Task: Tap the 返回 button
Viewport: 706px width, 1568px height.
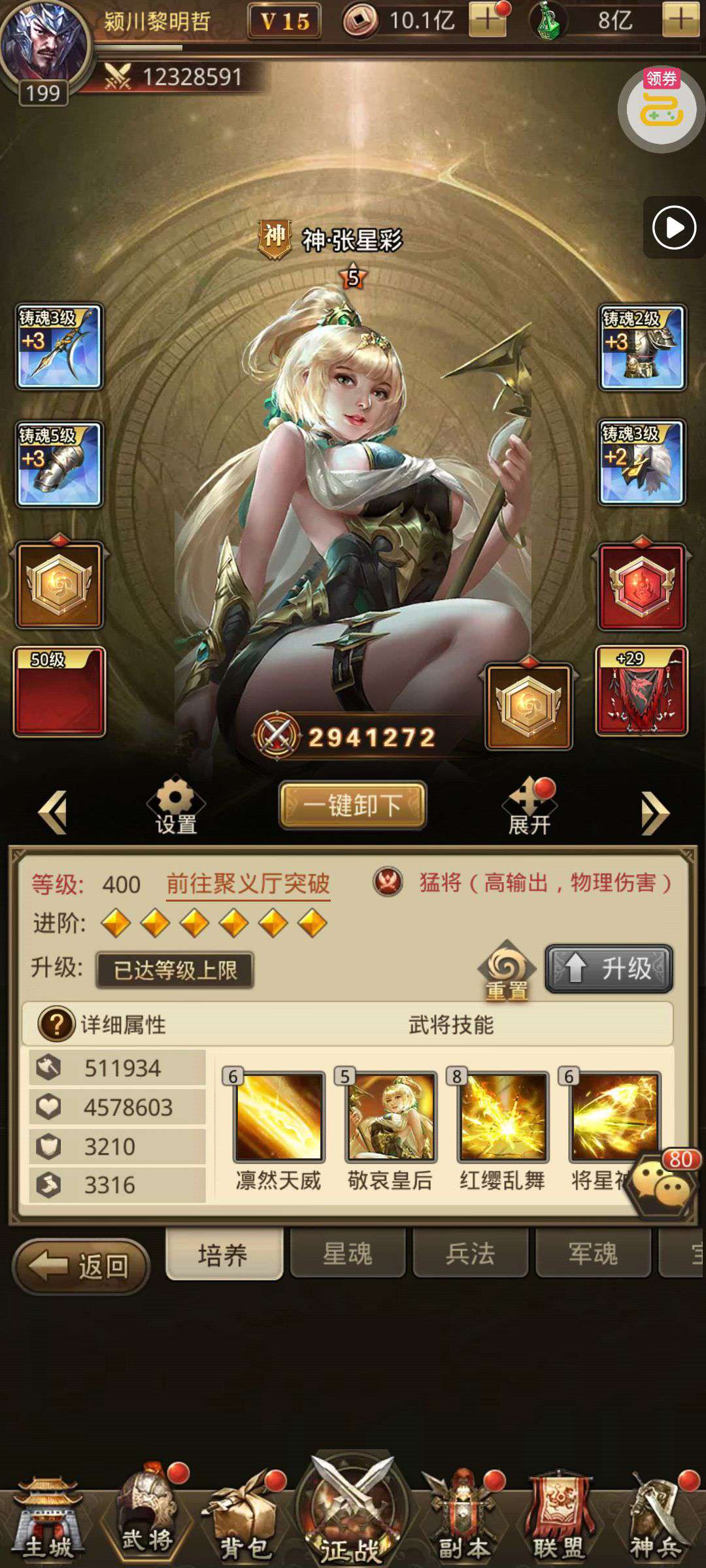Action: tap(82, 1267)
